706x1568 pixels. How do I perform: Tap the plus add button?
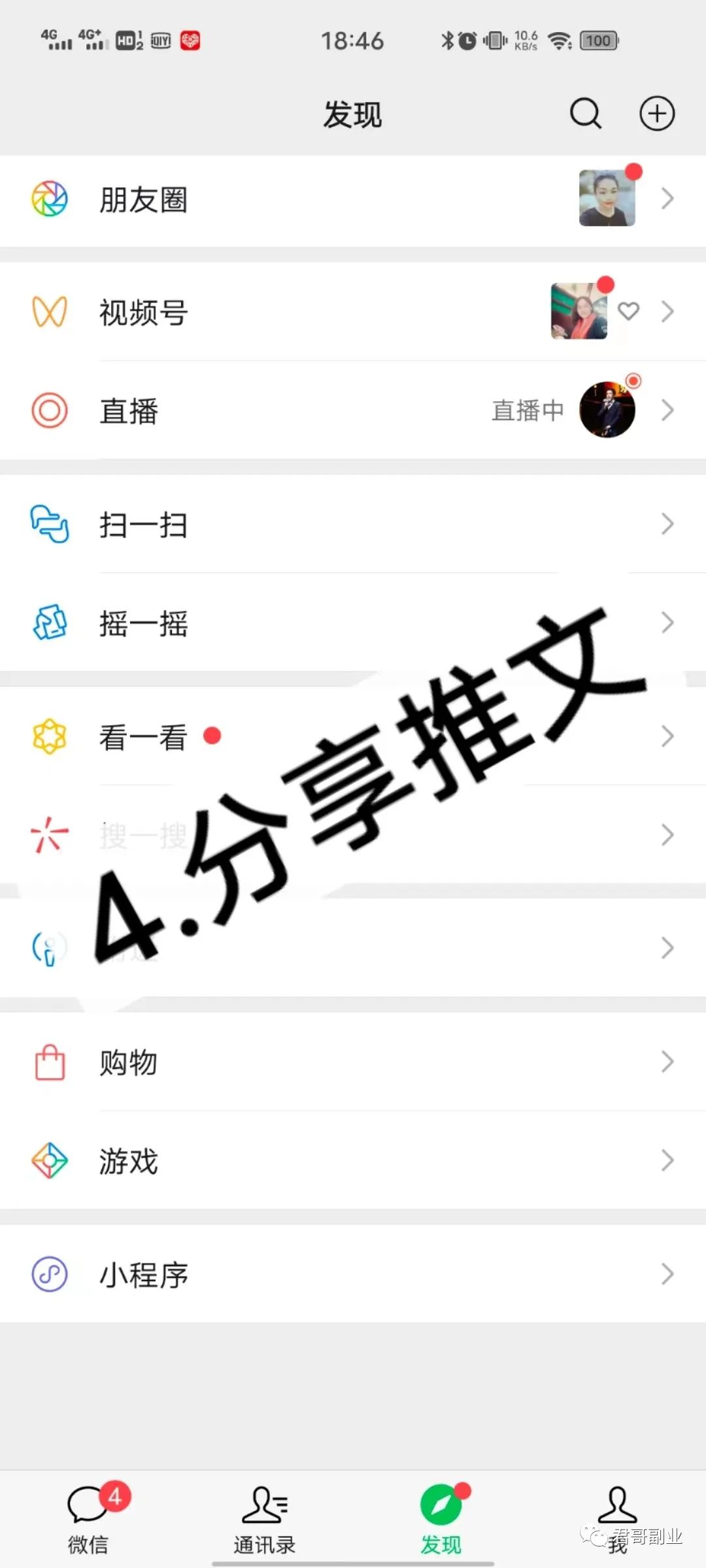(656, 114)
